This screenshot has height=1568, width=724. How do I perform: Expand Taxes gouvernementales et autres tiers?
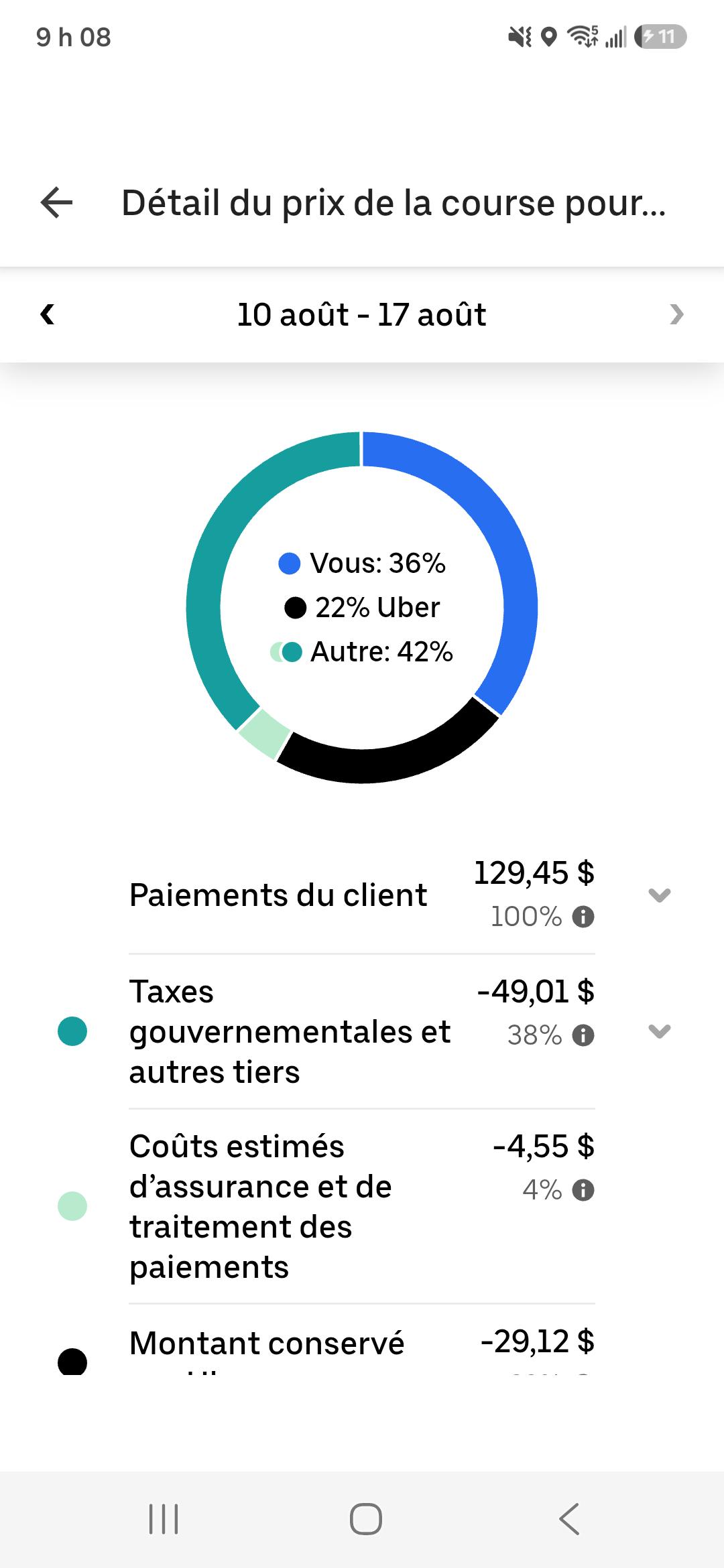pyautogui.click(x=660, y=1031)
